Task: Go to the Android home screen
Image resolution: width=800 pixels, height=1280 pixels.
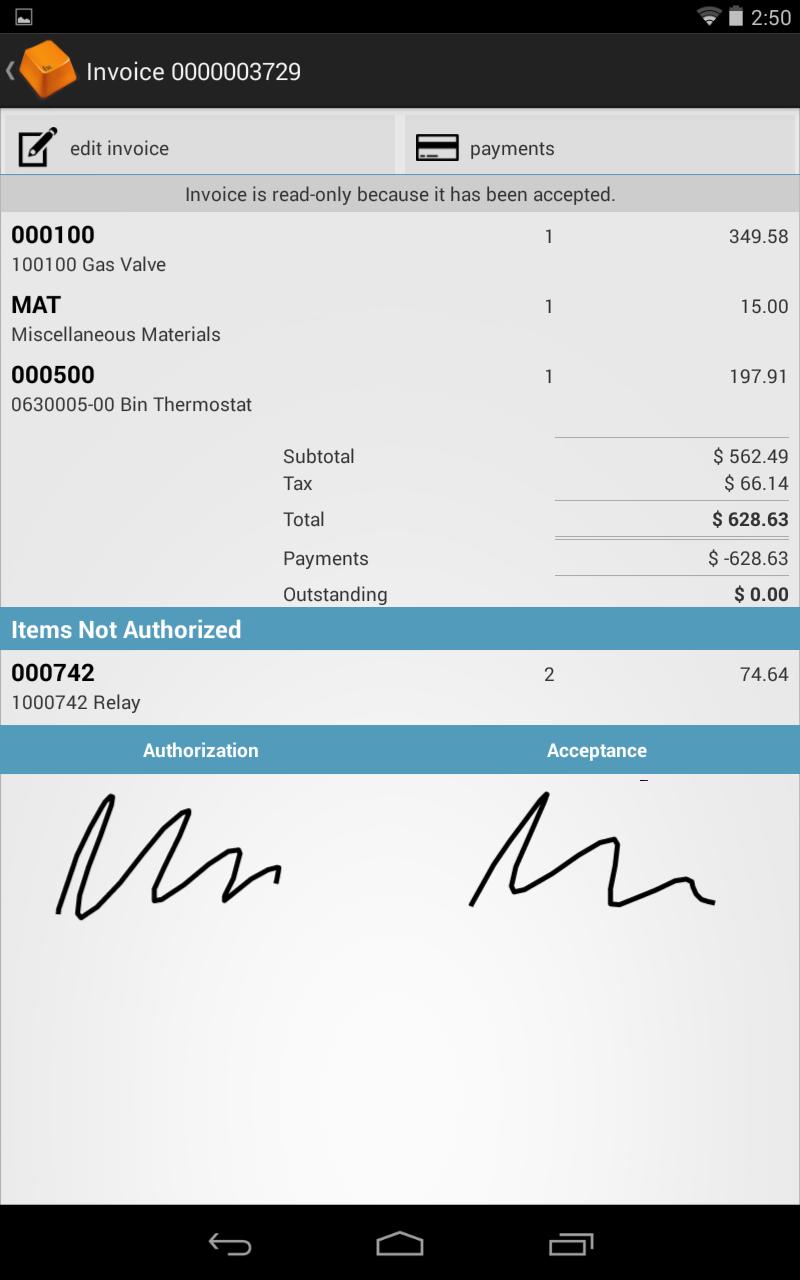Action: pyautogui.click(x=400, y=1243)
